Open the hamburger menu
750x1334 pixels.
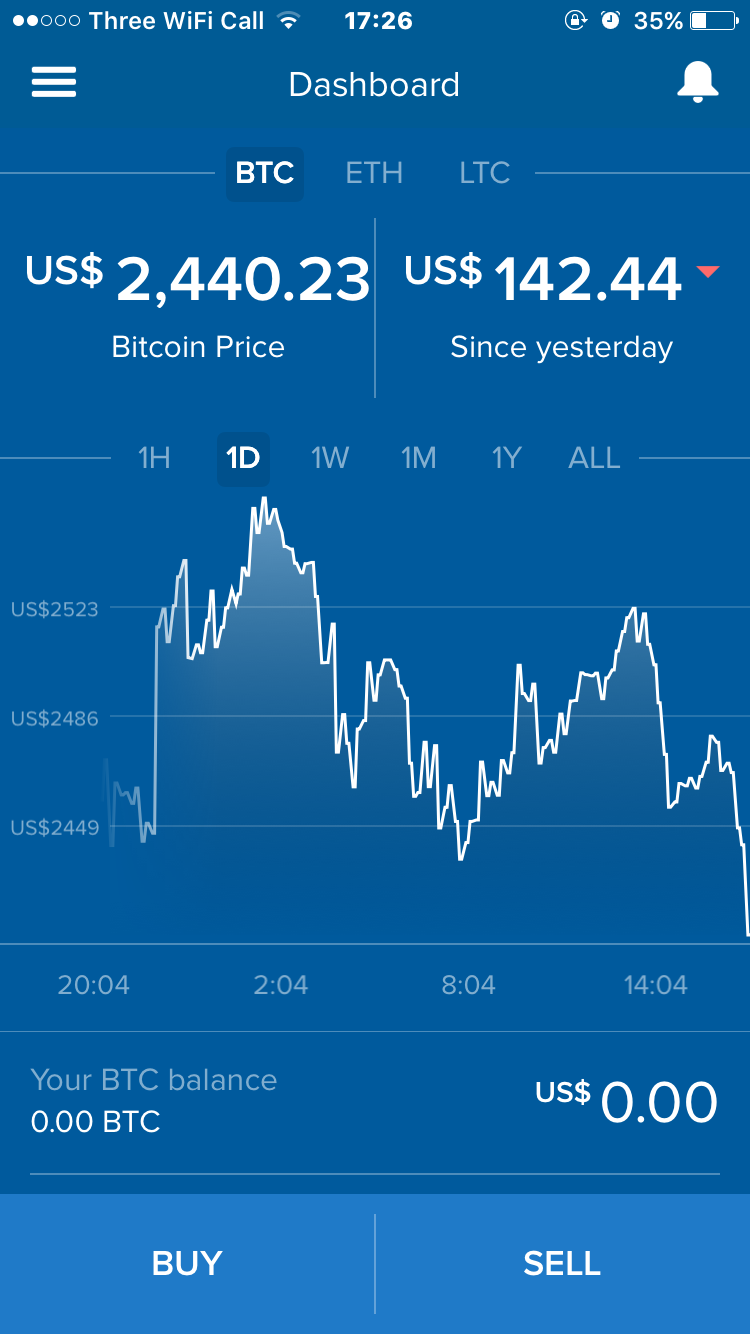(x=54, y=83)
